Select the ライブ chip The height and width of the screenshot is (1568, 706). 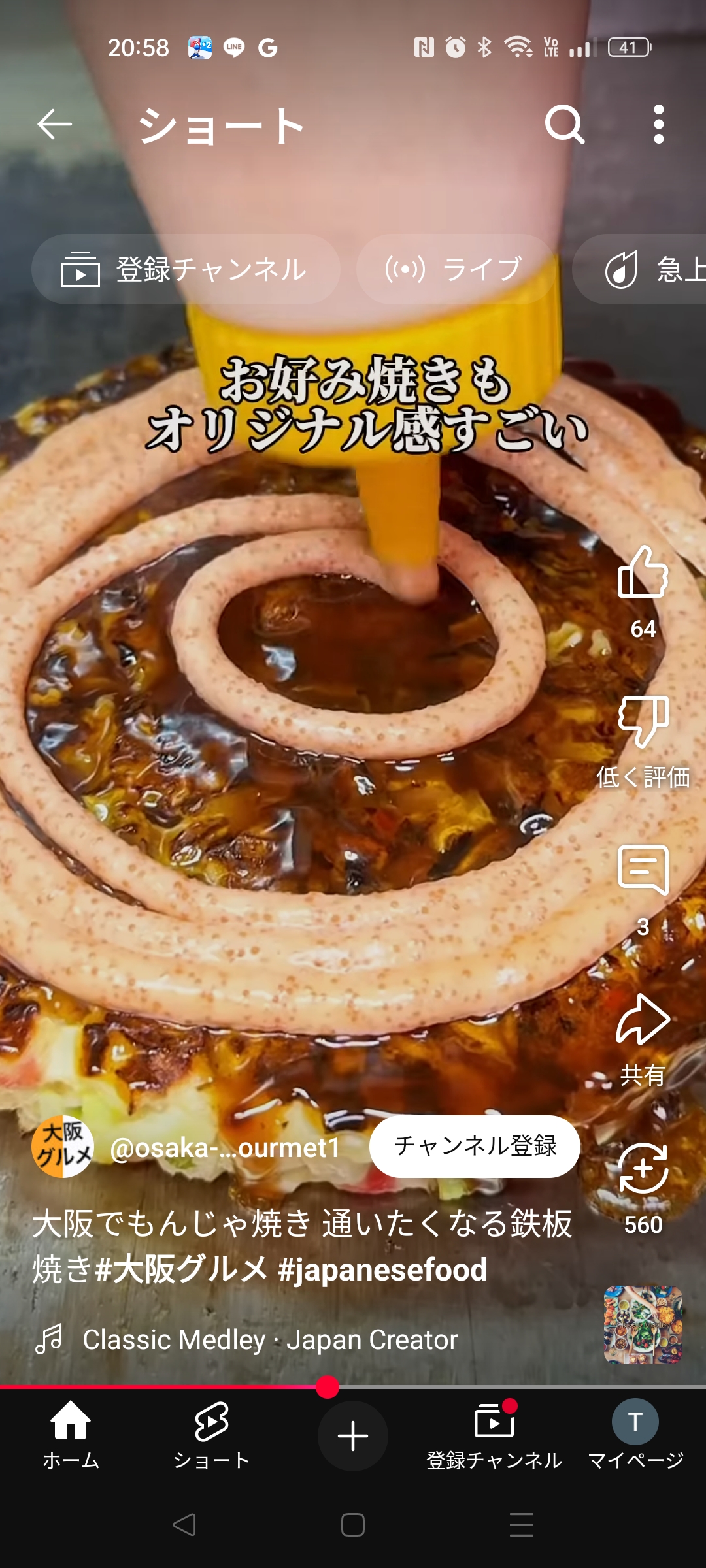coord(456,269)
